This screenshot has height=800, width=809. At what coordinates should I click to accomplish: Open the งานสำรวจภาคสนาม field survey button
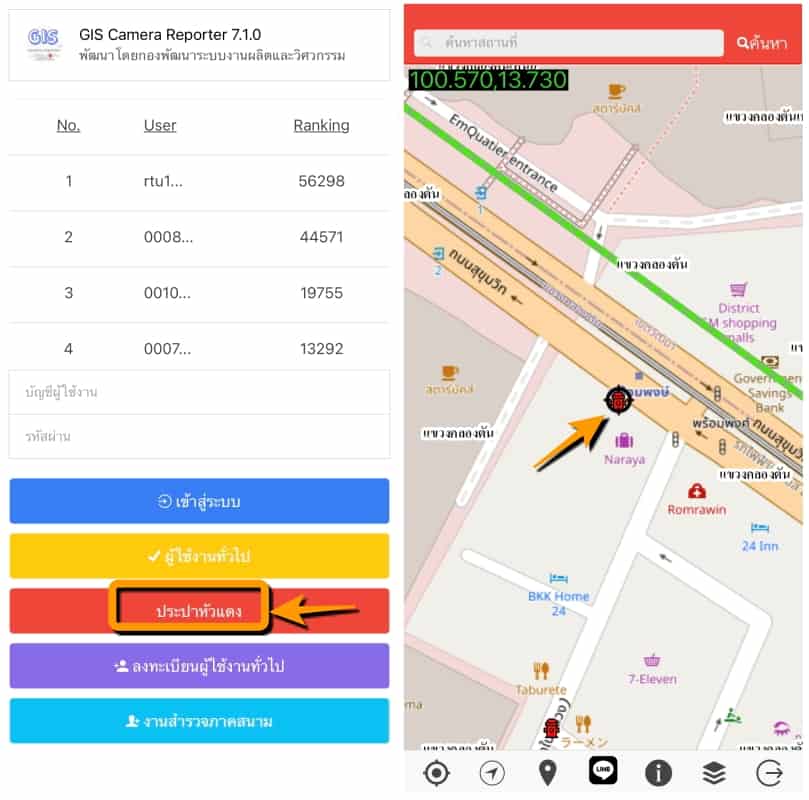click(199, 720)
